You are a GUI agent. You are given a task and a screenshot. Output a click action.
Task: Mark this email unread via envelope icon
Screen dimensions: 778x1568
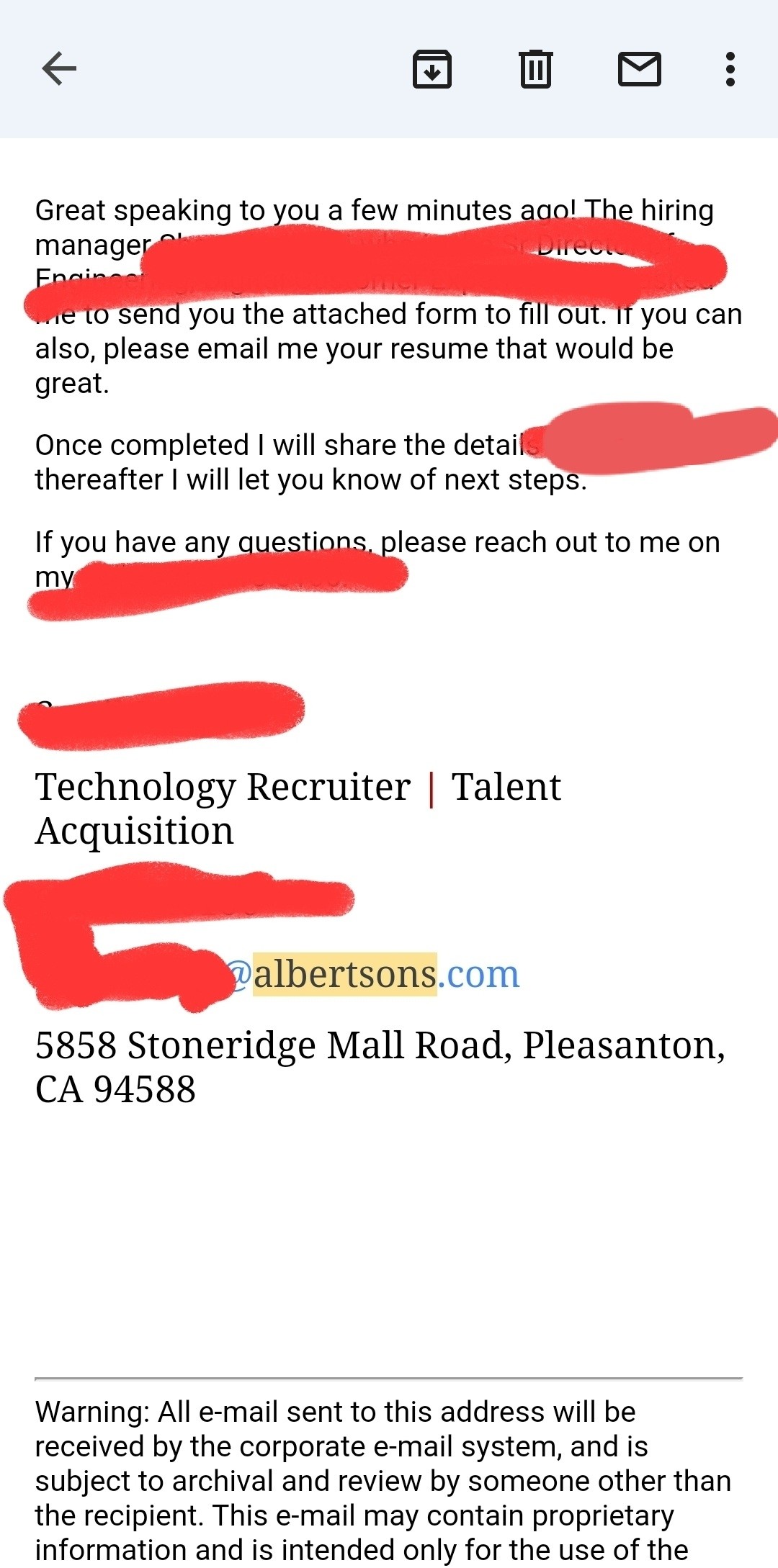pyautogui.click(x=640, y=70)
